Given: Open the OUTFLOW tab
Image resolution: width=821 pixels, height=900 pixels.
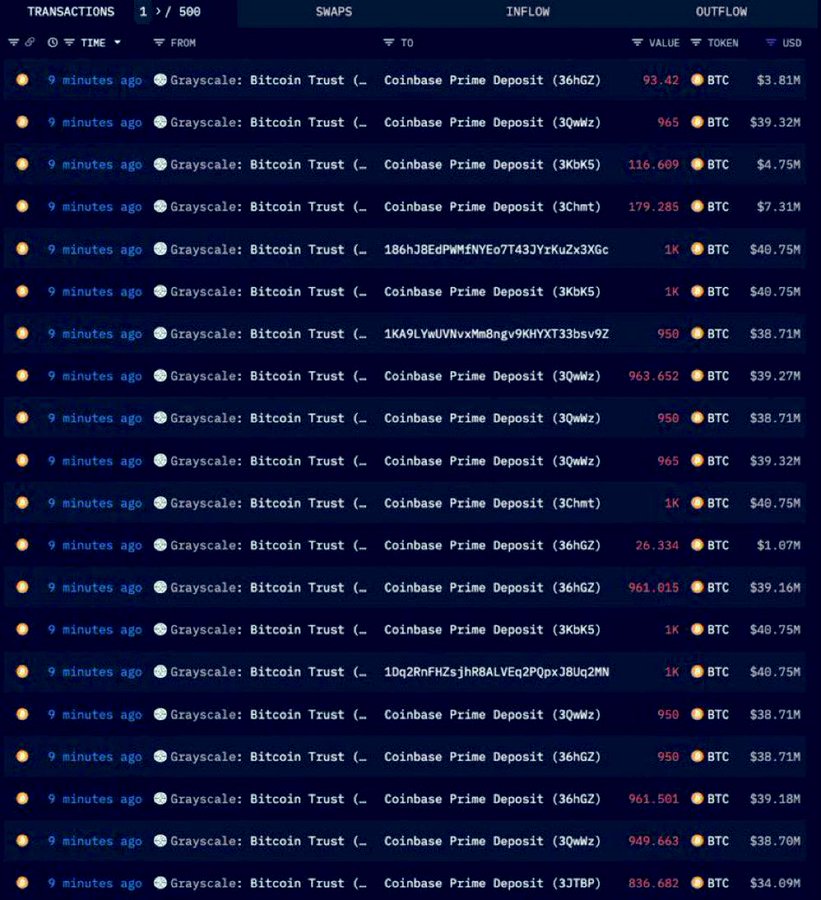Looking at the screenshot, I should 720,12.
